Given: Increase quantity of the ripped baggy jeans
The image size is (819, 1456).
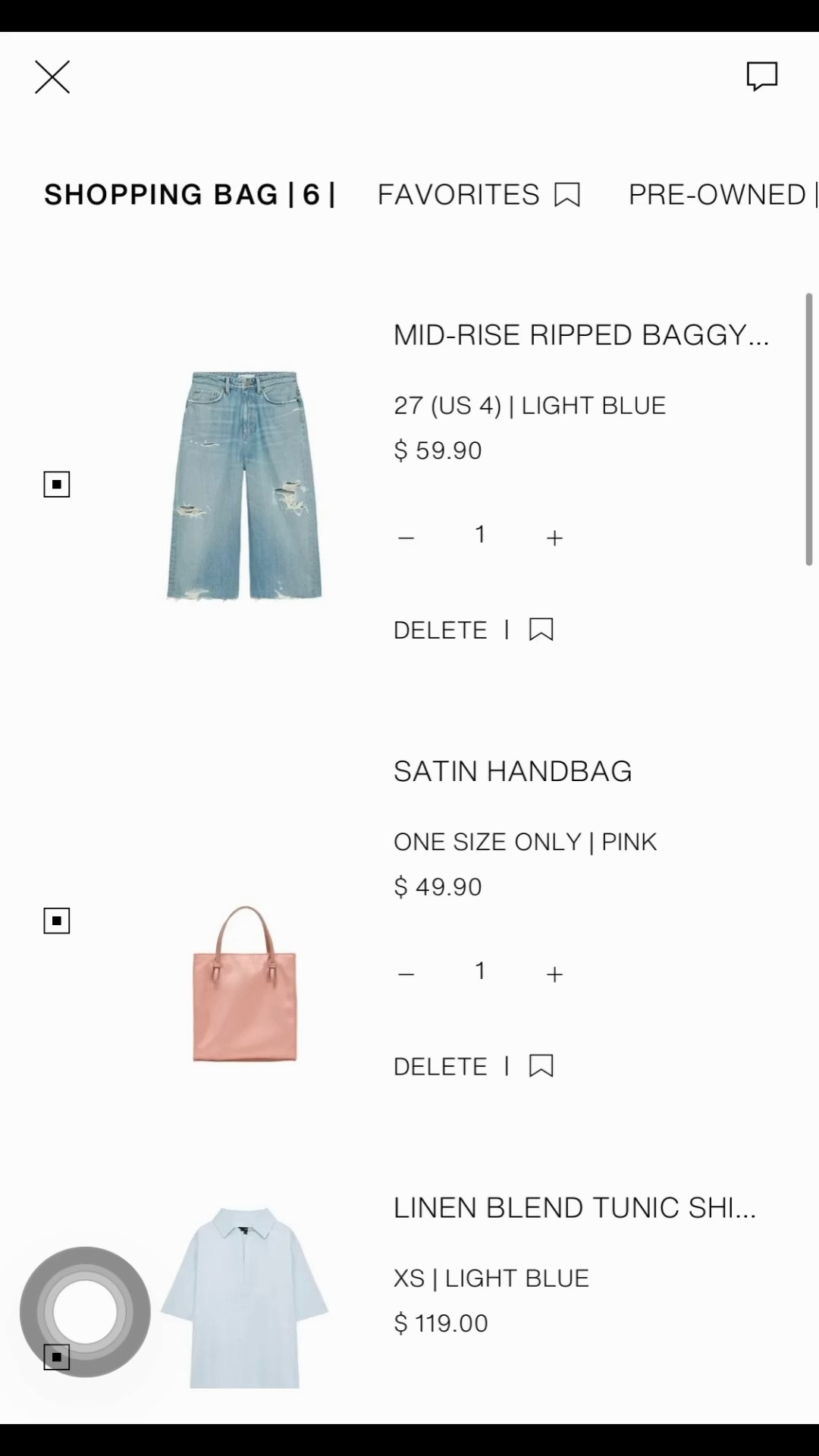Looking at the screenshot, I should [554, 538].
